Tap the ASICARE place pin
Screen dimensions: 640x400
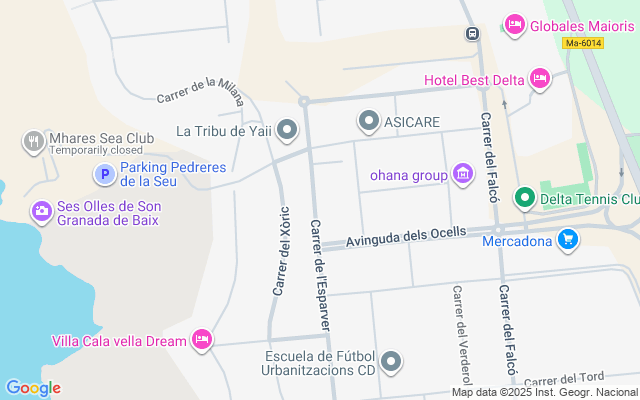(369, 121)
